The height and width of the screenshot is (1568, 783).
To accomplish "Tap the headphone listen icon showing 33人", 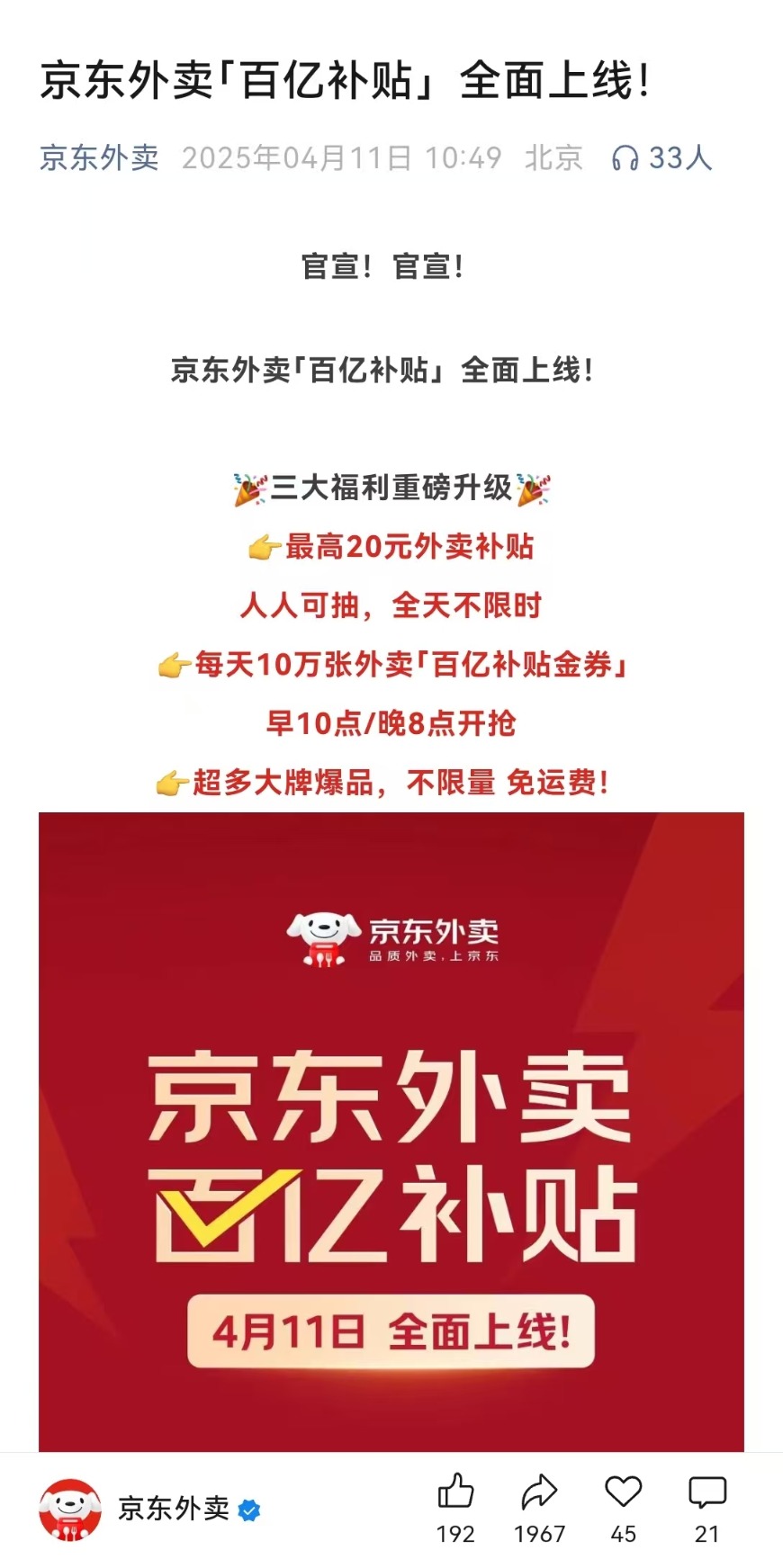I will click(625, 158).
